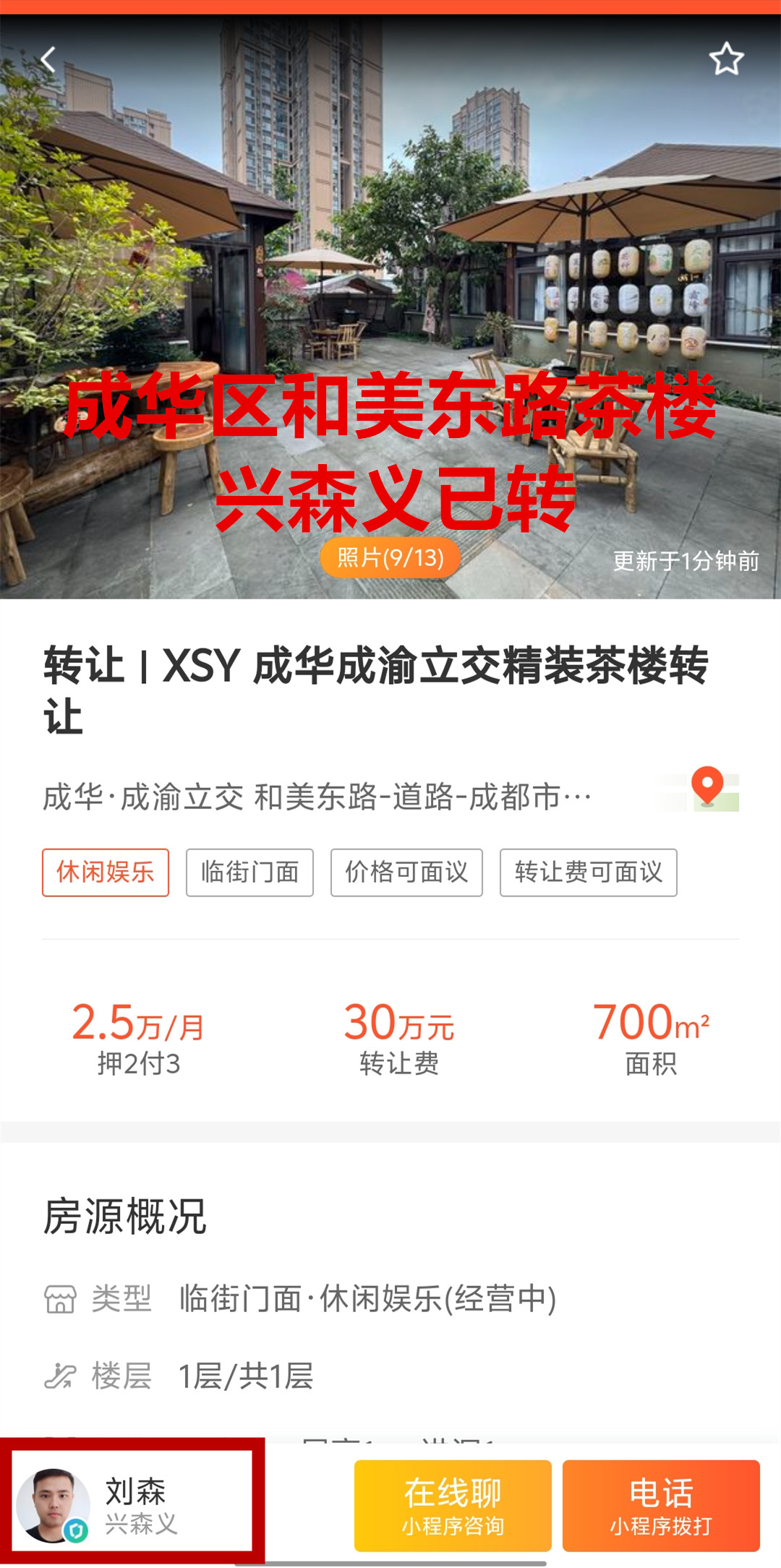Favorite this listing with the star icon
Image resolution: width=781 pixels, height=1568 pixels.
point(726,59)
